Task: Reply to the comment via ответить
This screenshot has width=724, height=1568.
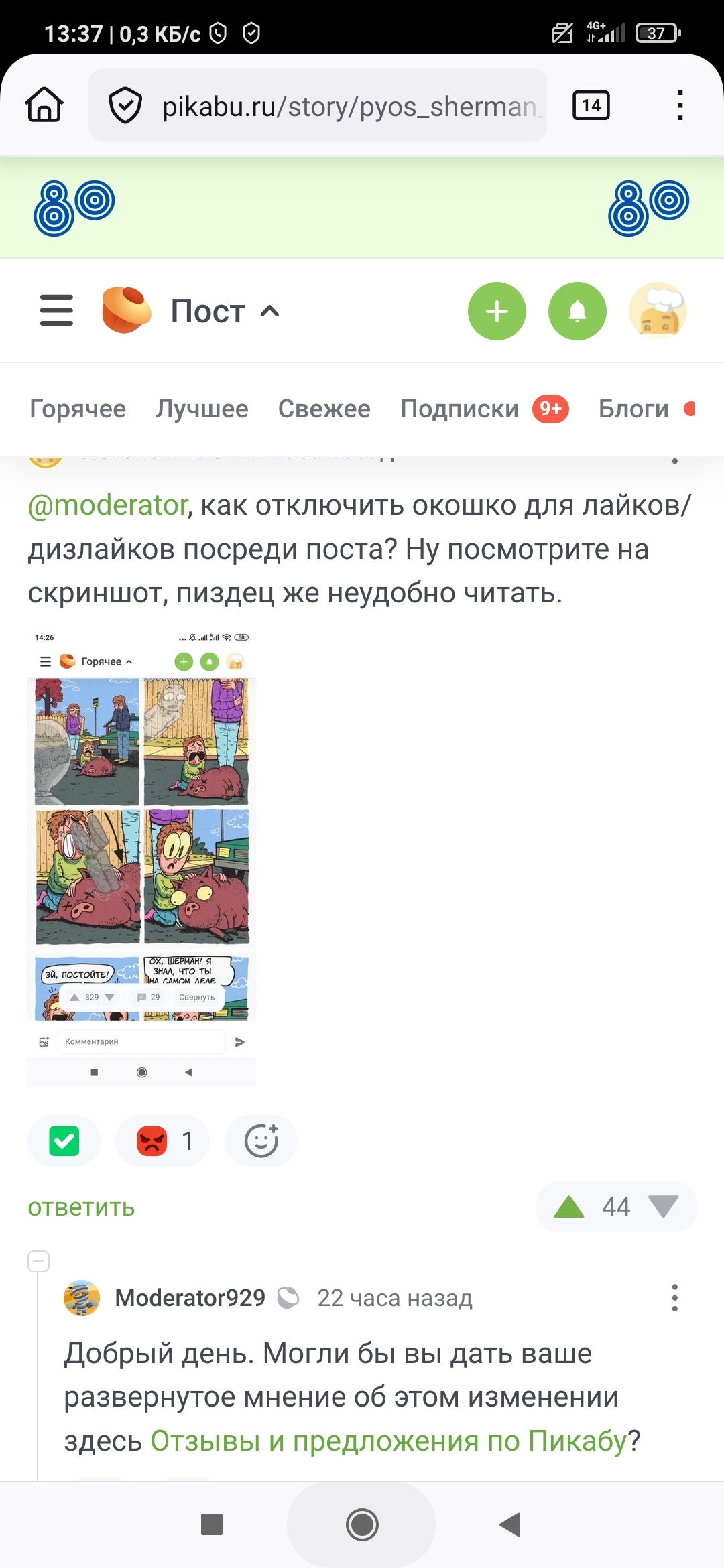Action: pos(81,1207)
